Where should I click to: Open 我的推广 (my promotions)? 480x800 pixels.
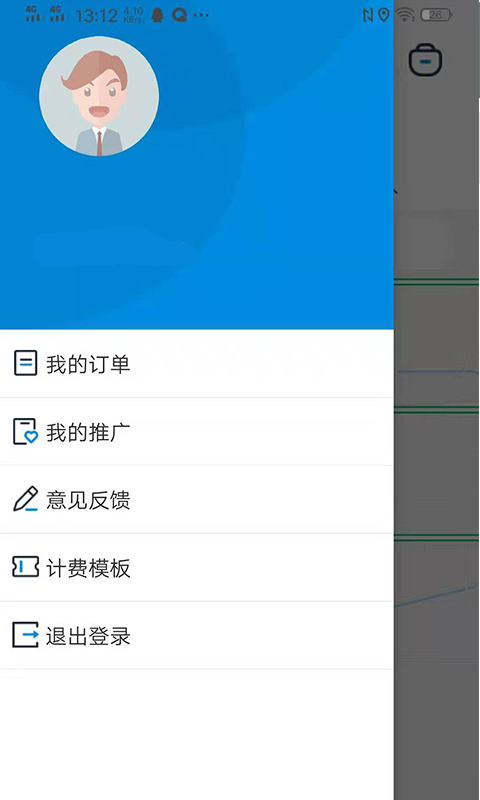click(x=196, y=432)
